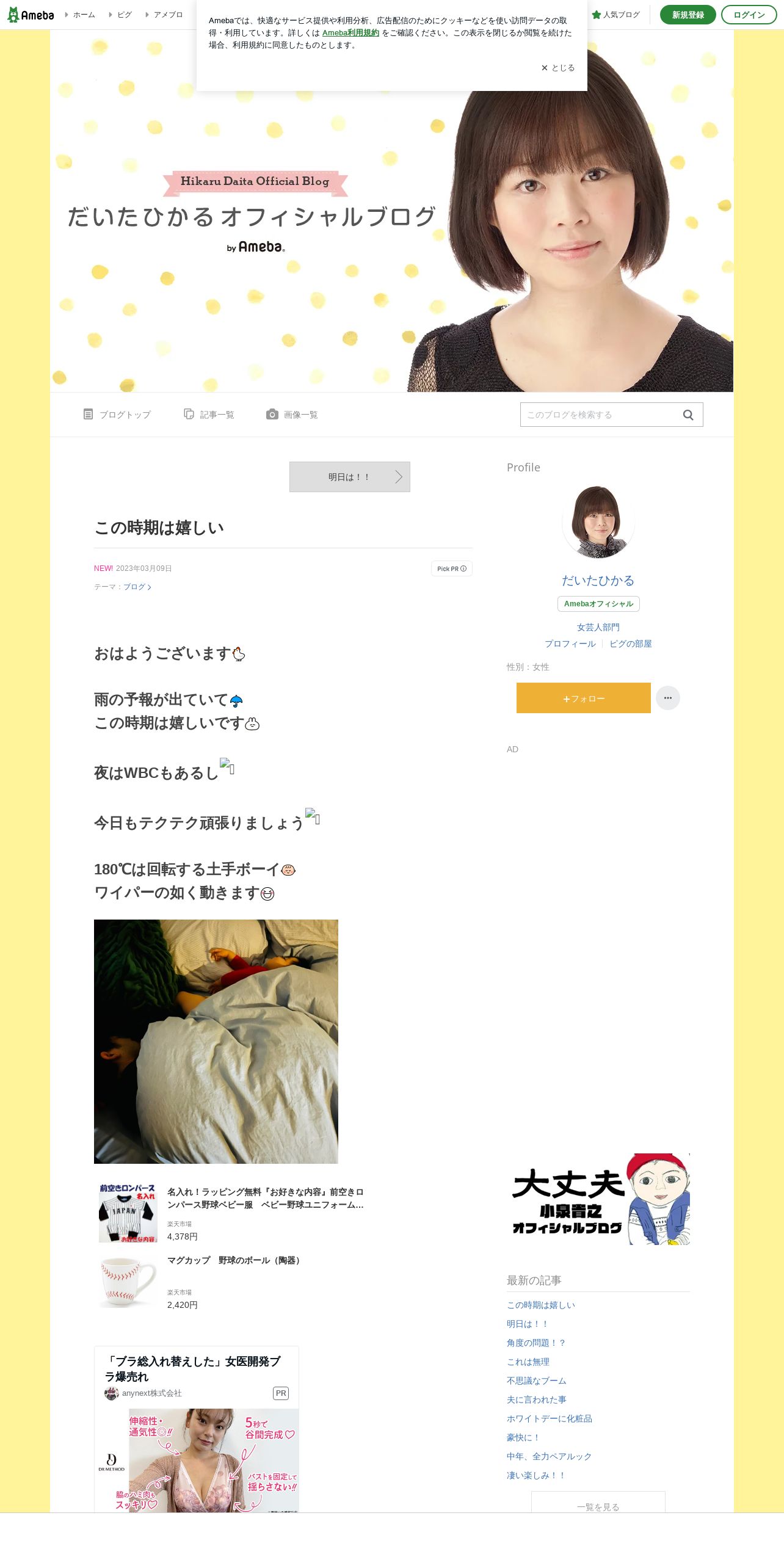
Task: Open recent article 角度の問題！？
Action: coord(536,1343)
